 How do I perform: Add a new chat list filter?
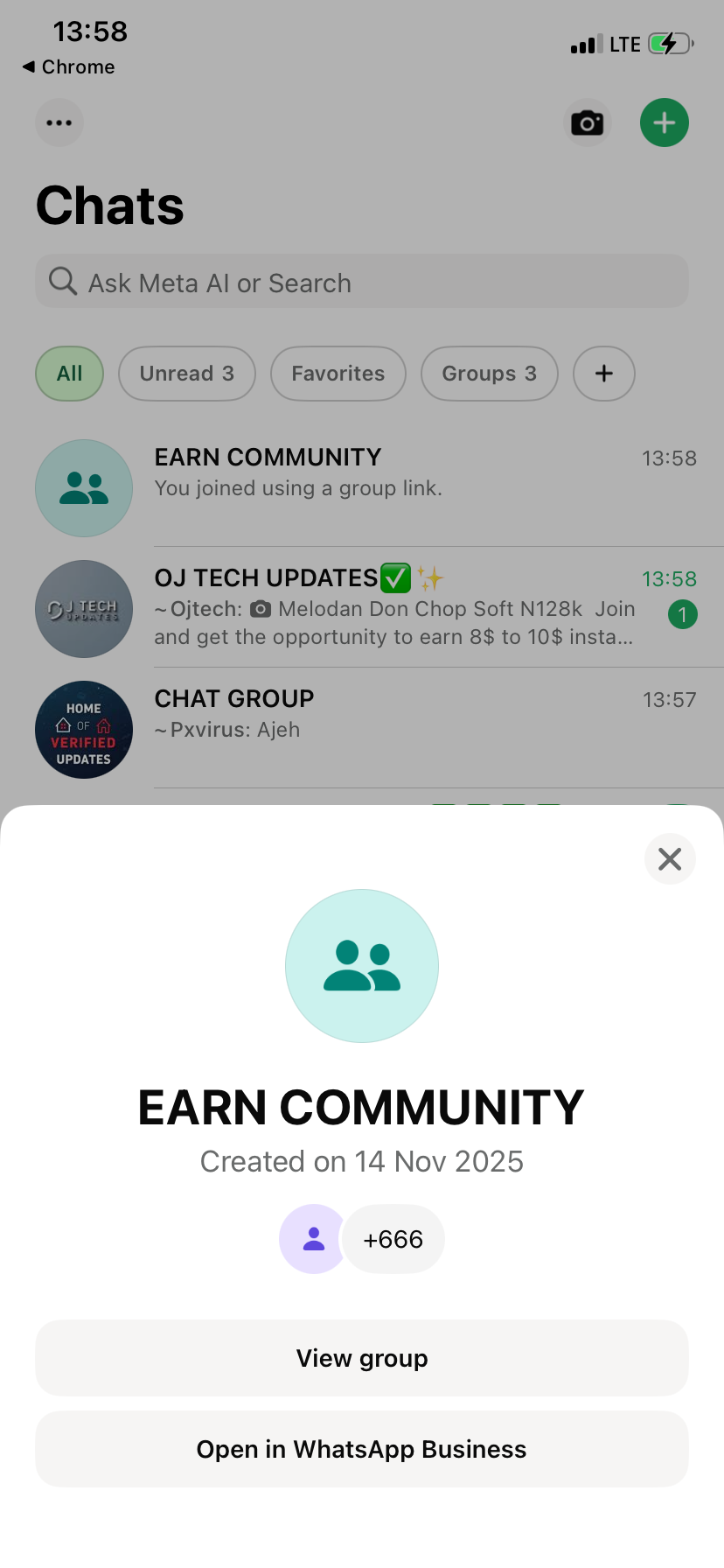(603, 374)
